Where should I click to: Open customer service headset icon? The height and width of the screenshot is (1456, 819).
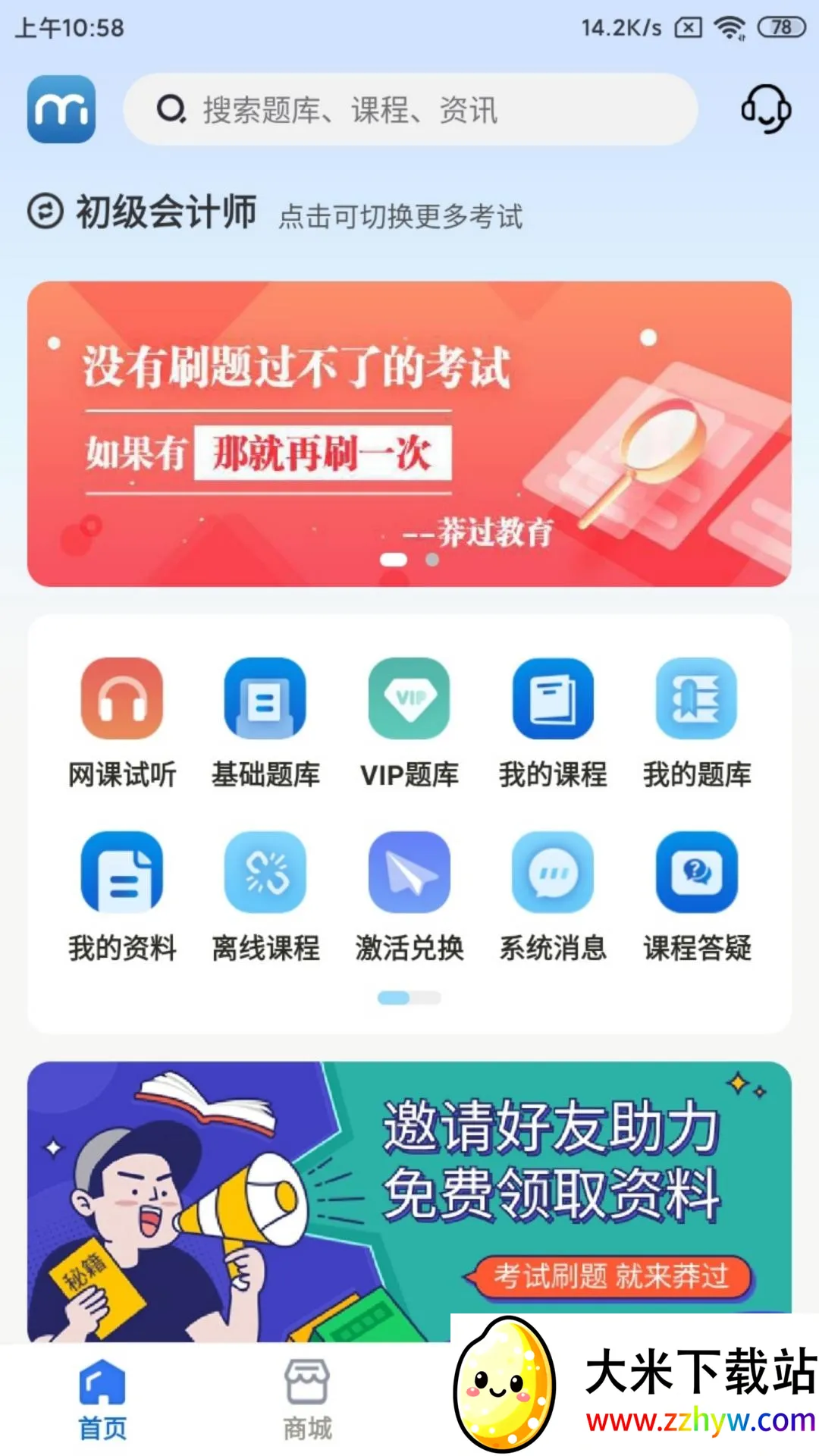(766, 109)
